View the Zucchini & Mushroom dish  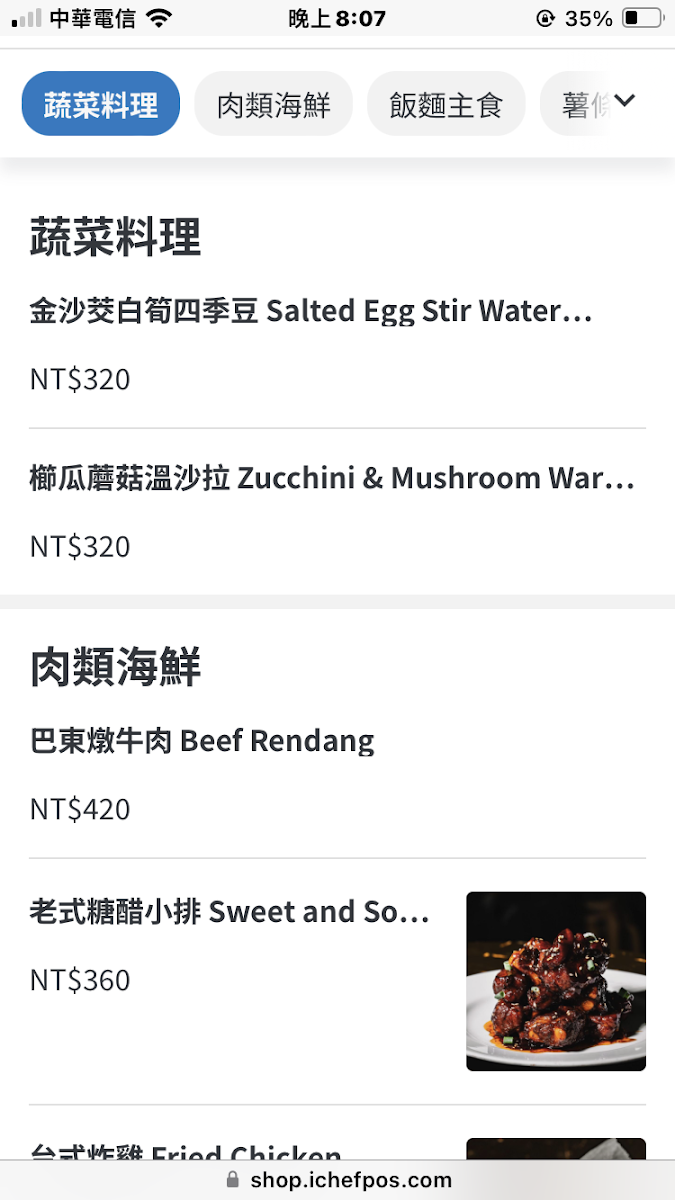point(332,479)
